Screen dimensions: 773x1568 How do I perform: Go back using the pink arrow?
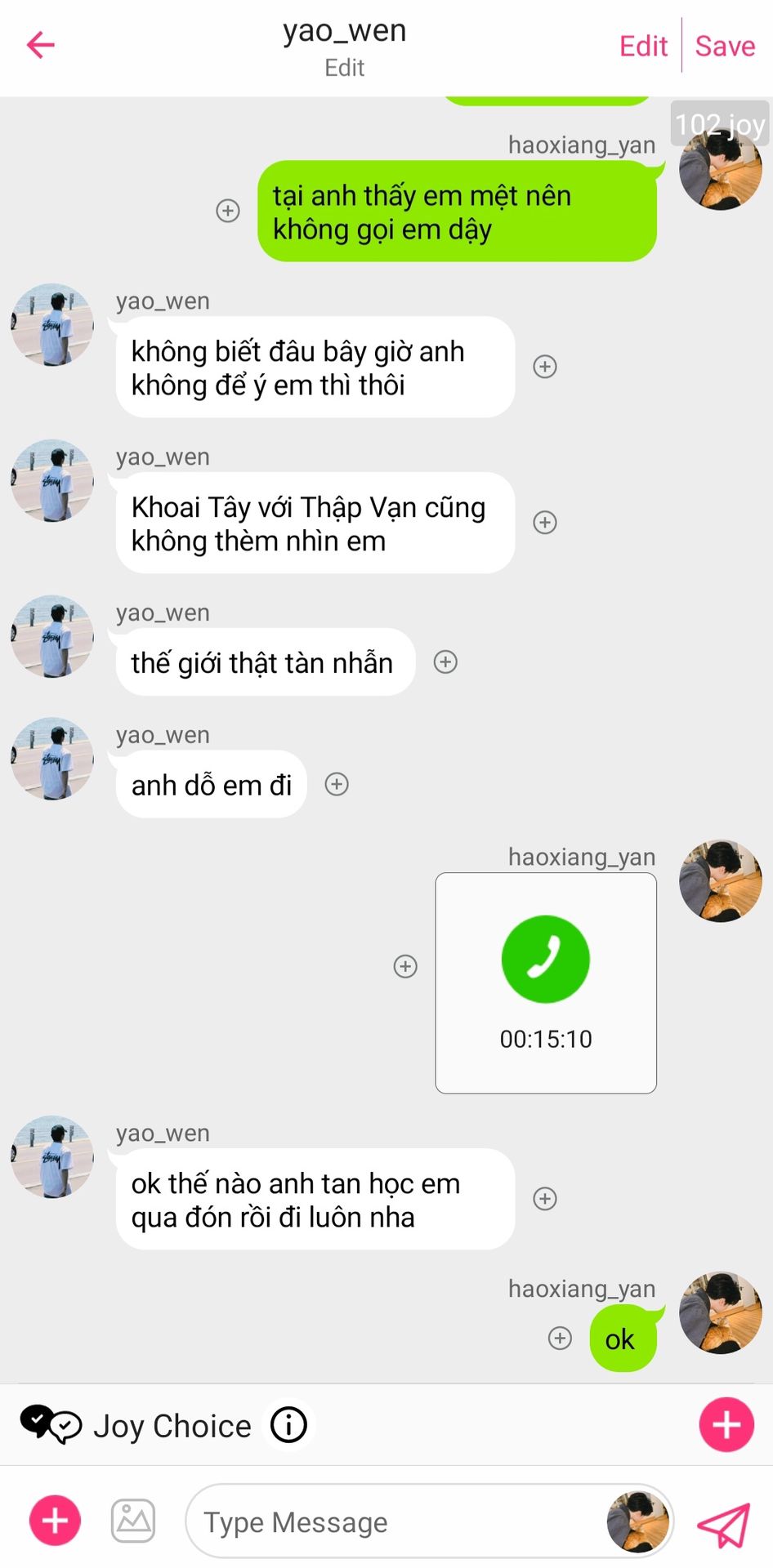point(41,45)
